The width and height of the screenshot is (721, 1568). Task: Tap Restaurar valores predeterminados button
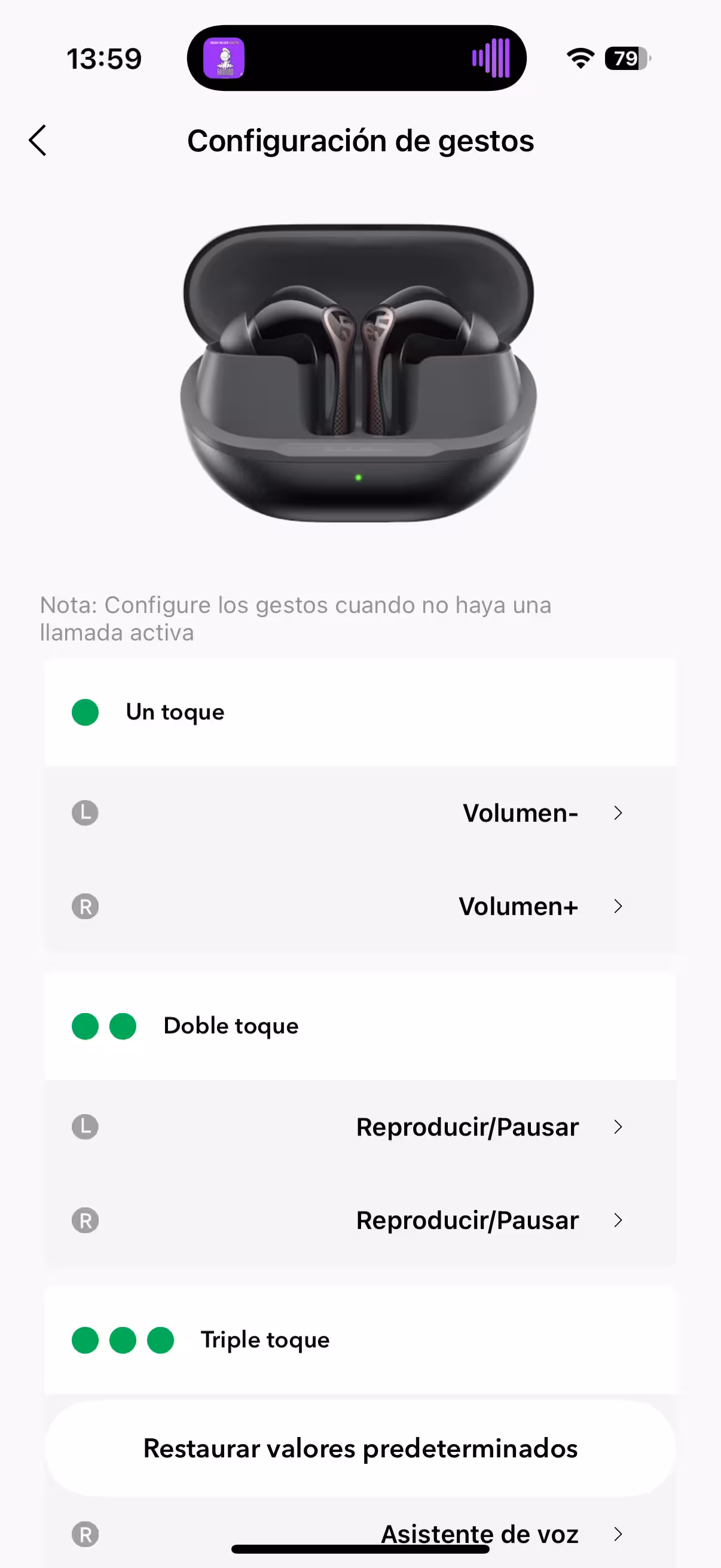[x=360, y=1448]
